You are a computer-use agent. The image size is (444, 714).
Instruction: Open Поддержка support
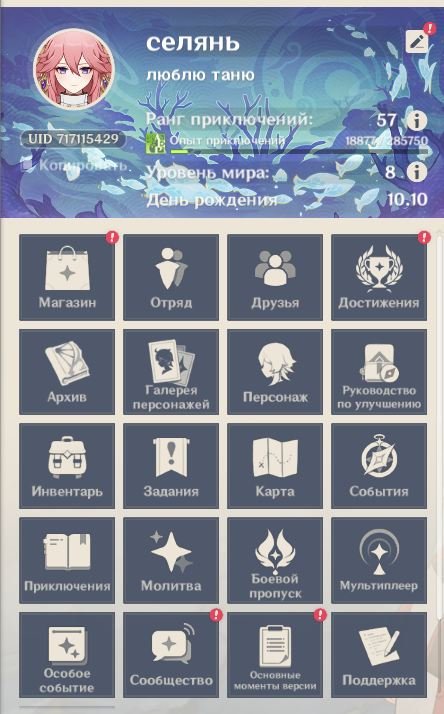tap(379, 655)
